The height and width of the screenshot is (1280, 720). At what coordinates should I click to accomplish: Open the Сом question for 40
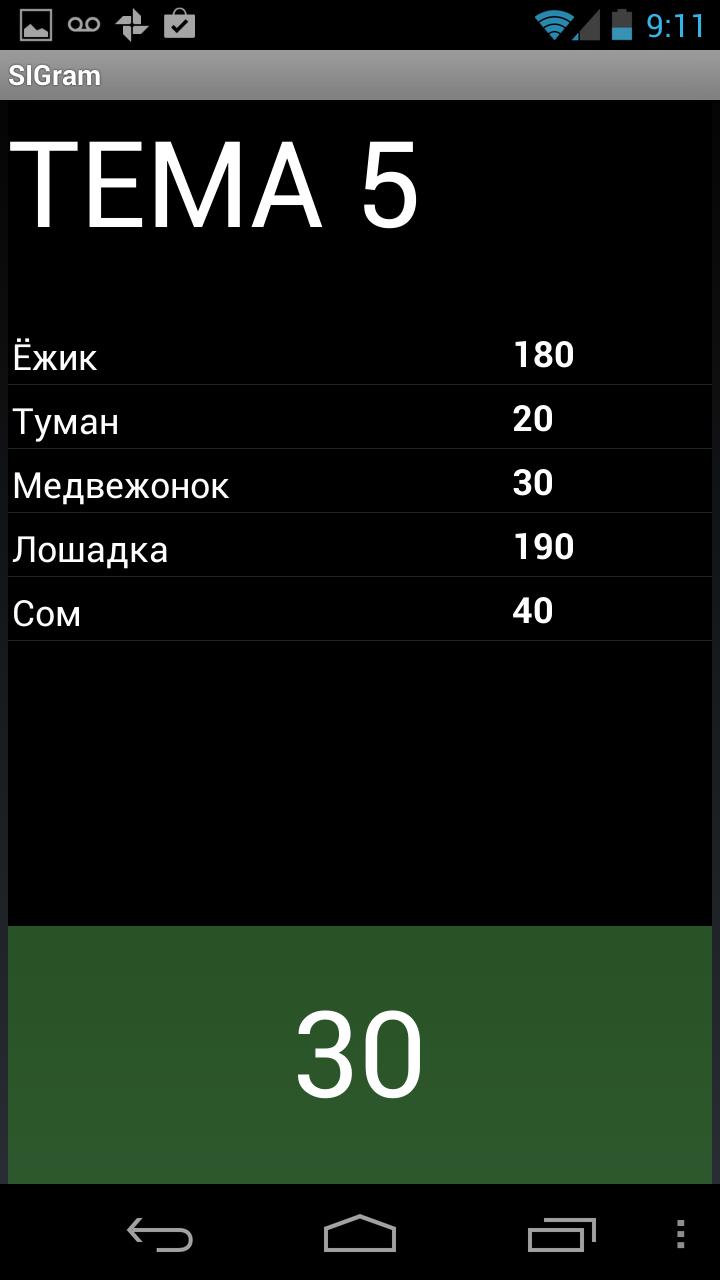(360, 611)
